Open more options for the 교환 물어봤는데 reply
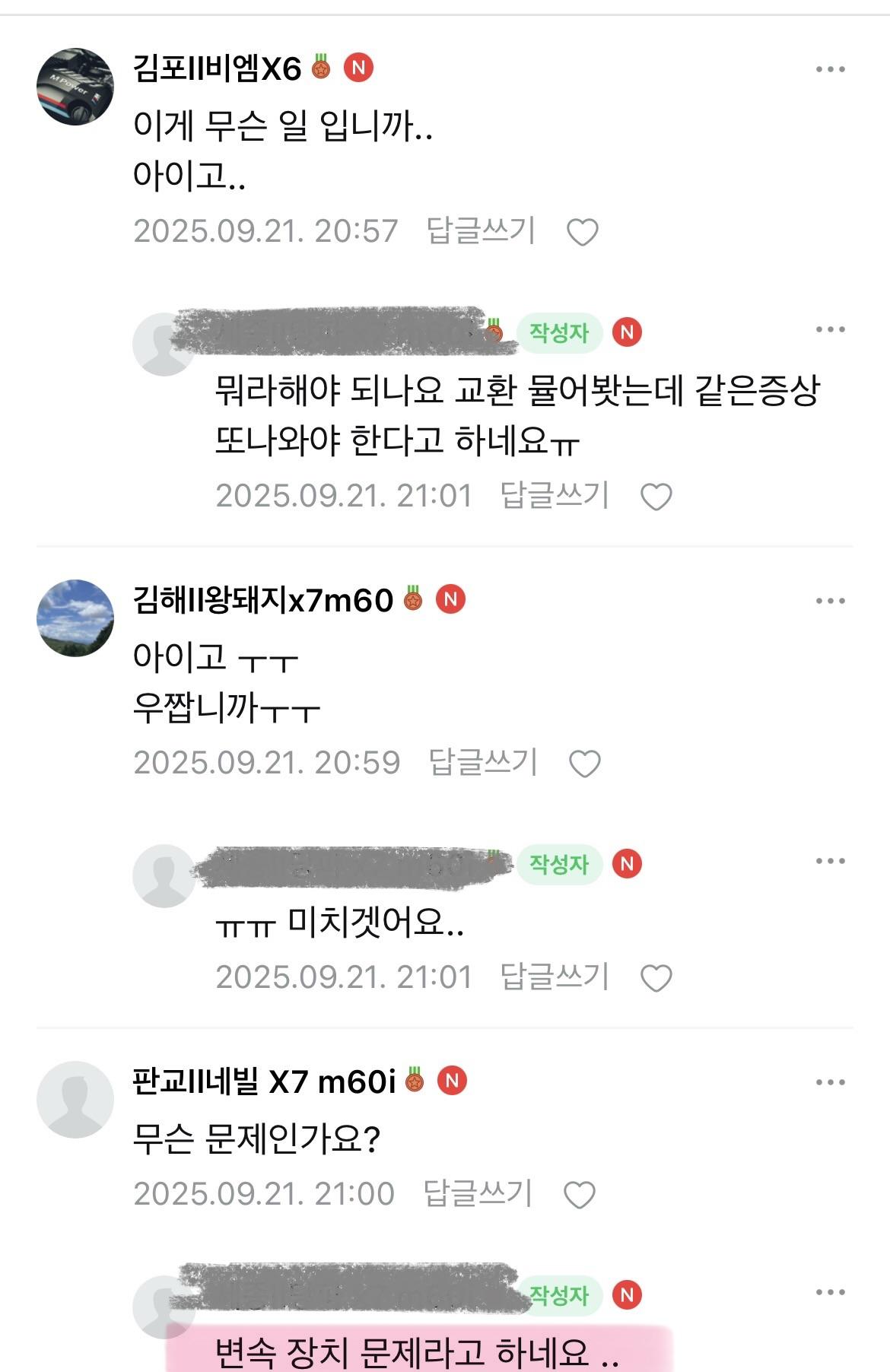This screenshot has width=890, height=1372. (x=830, y=329)
